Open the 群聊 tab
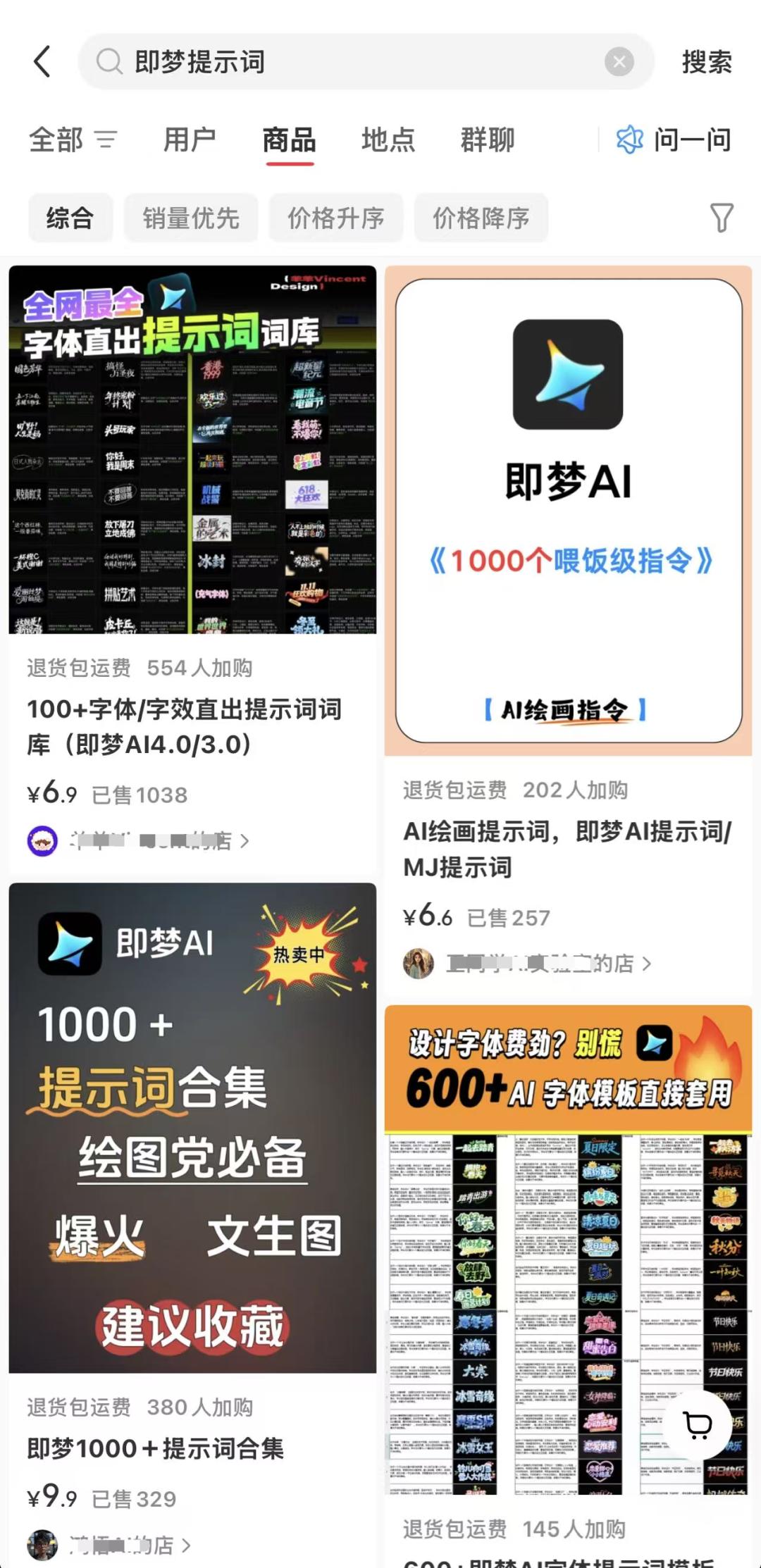The height and width of the screenshot is (1568, 761). (x=488, y=140)
